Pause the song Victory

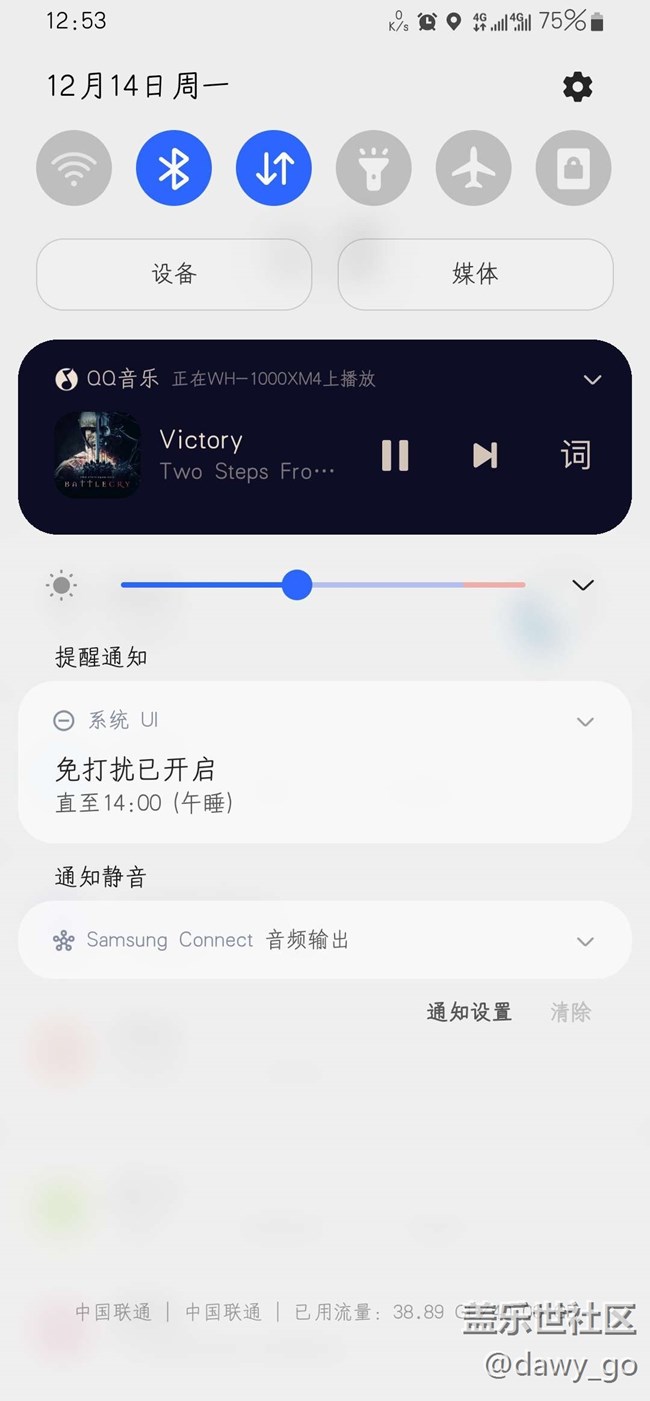[x=395, y=456]
